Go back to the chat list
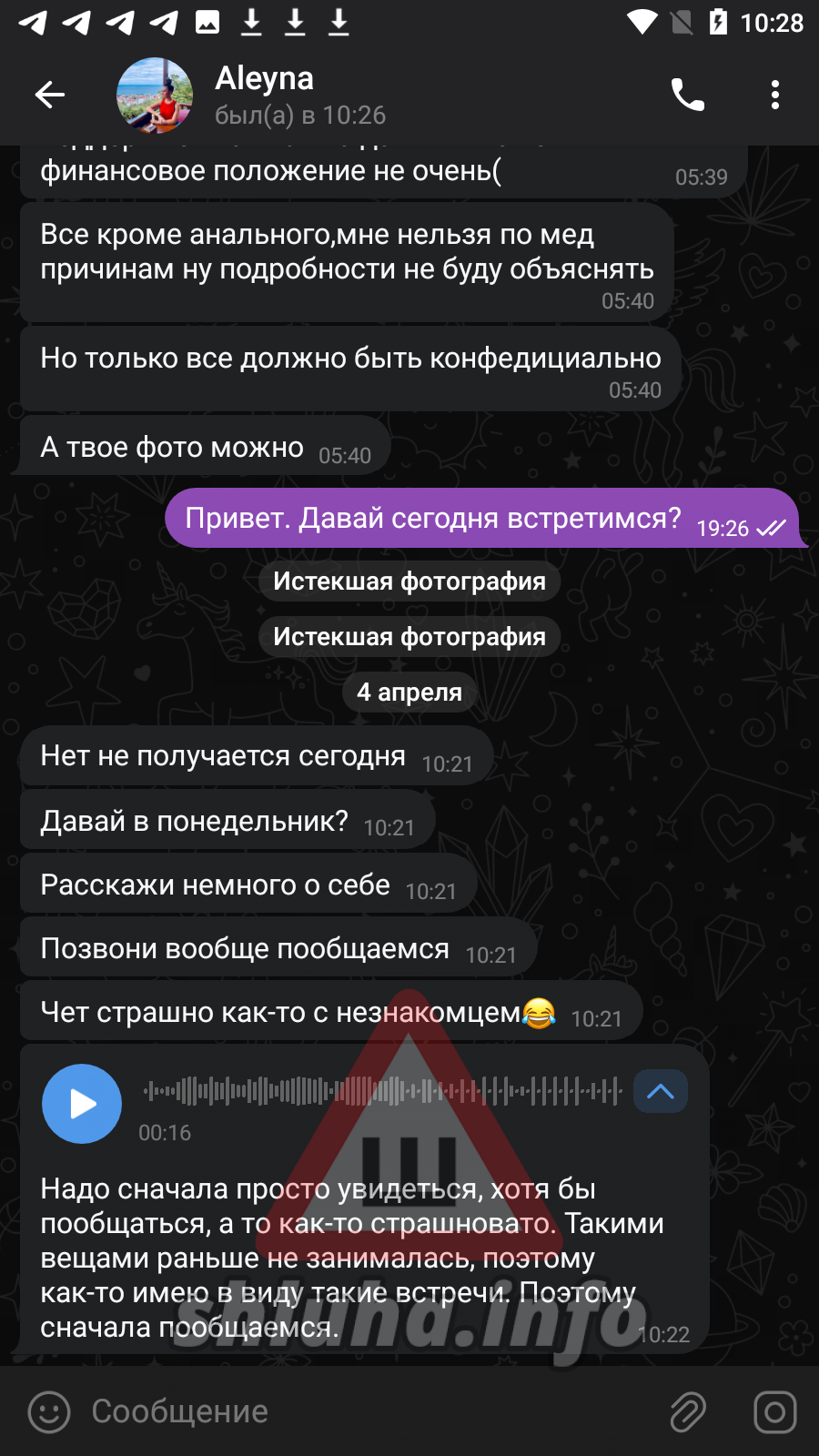Viewport: 819px width, 1456px height. [49, 94]
